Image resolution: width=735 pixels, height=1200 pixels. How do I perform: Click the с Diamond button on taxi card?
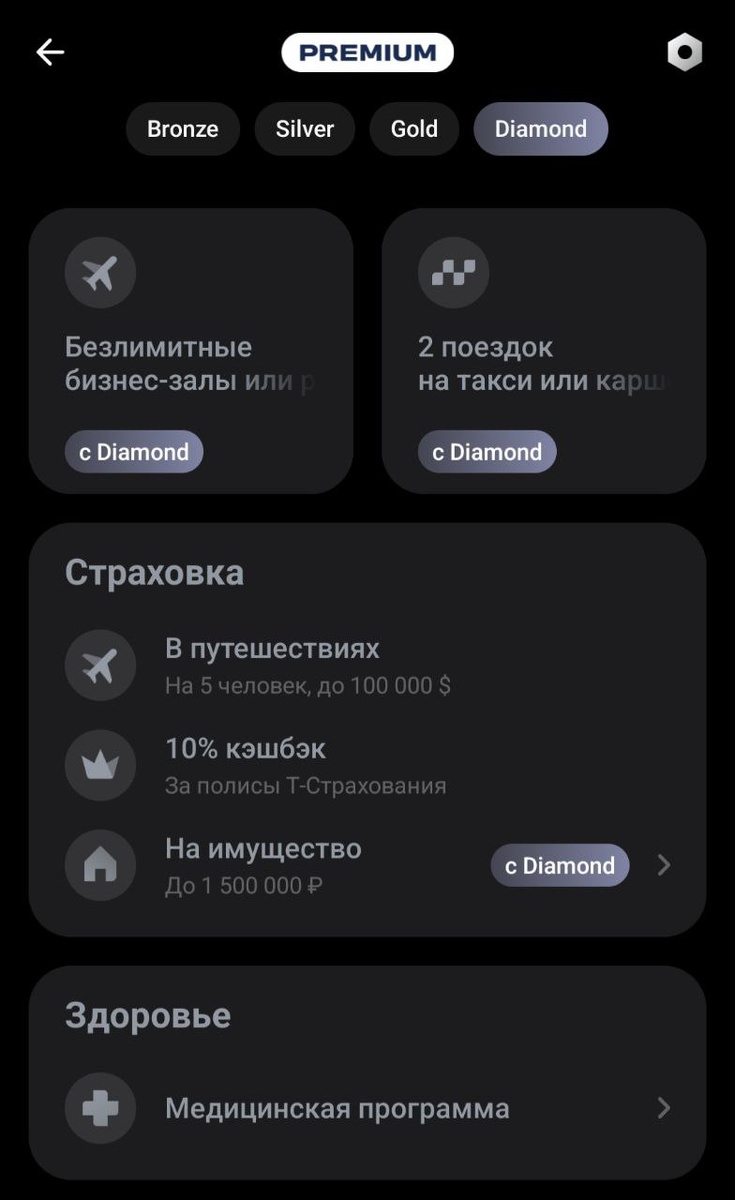tap(487, 451)
